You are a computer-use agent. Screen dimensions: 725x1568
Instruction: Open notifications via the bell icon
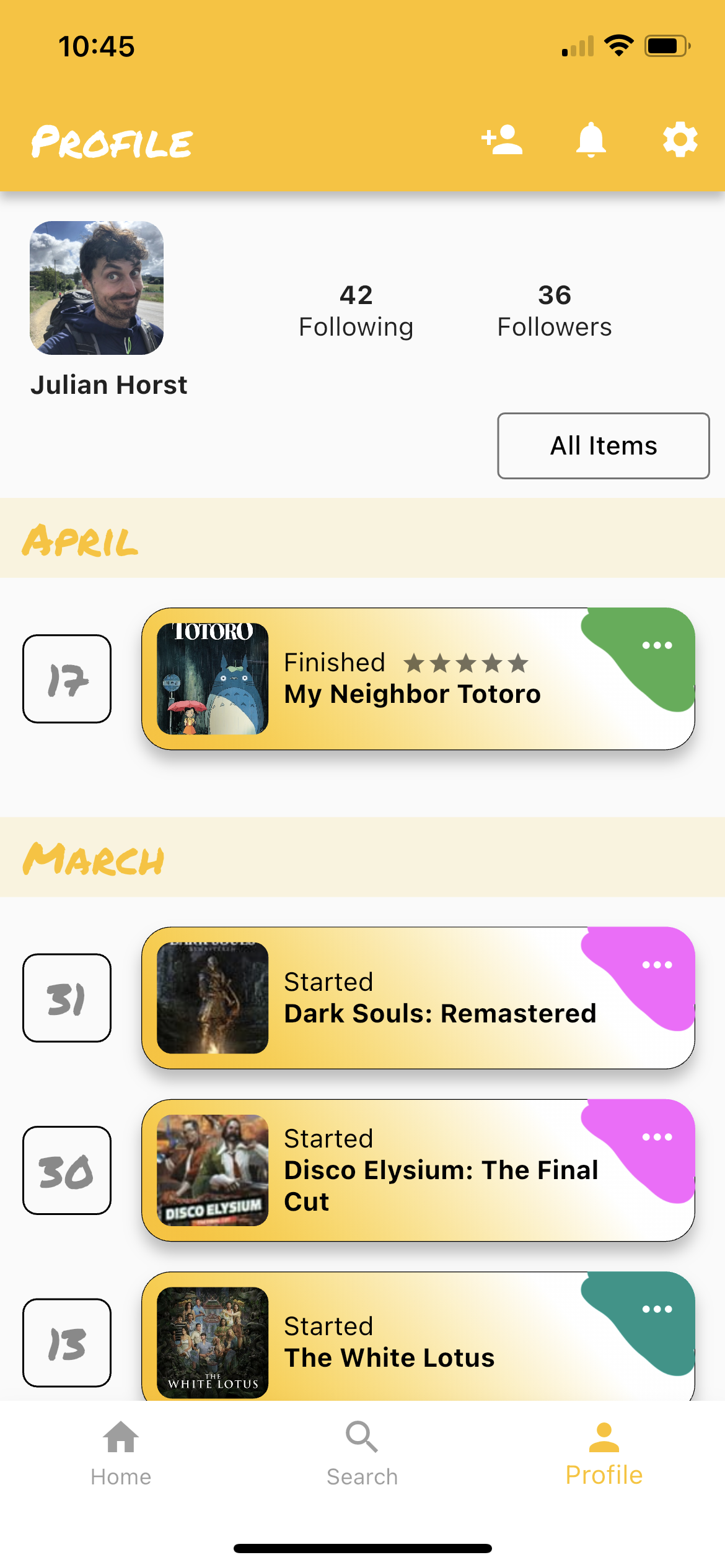[591, 141]
